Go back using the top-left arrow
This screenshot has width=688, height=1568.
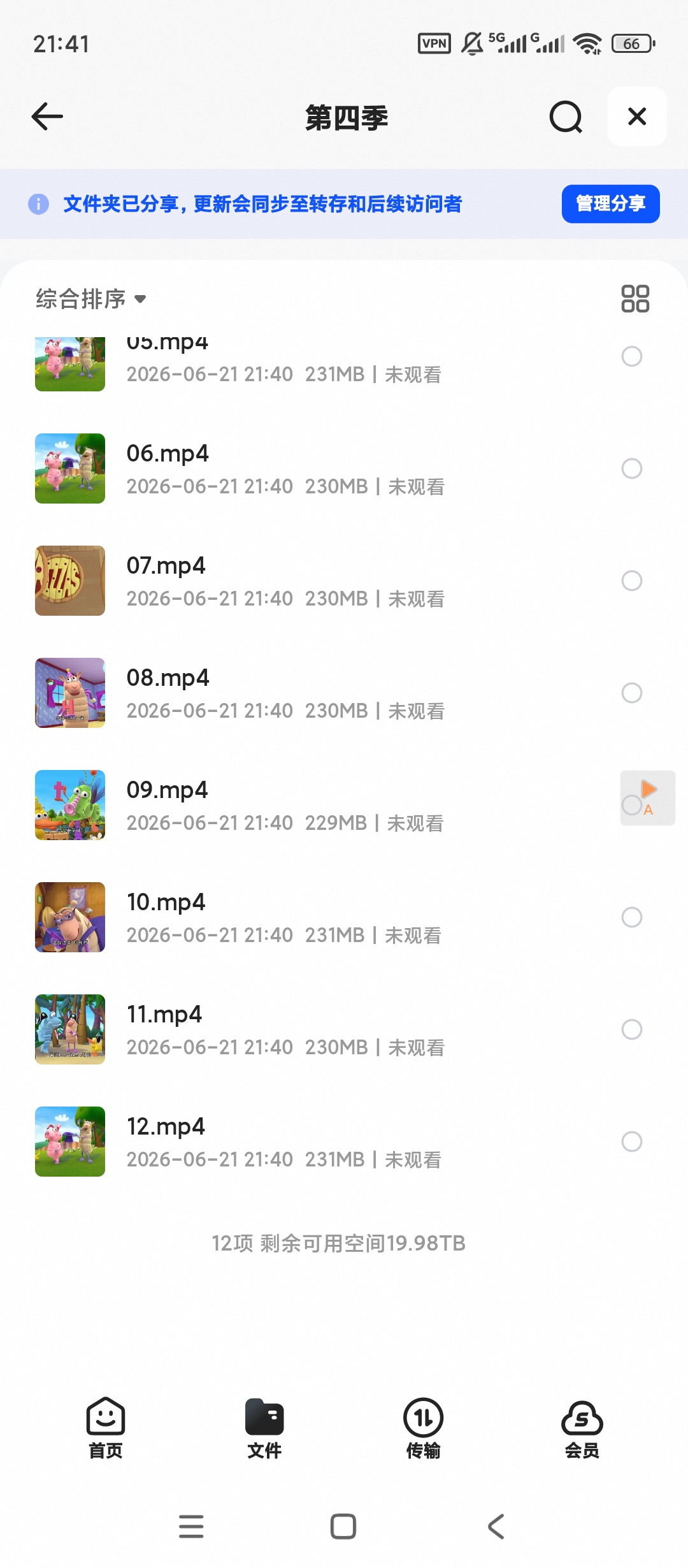pos(47,117)
